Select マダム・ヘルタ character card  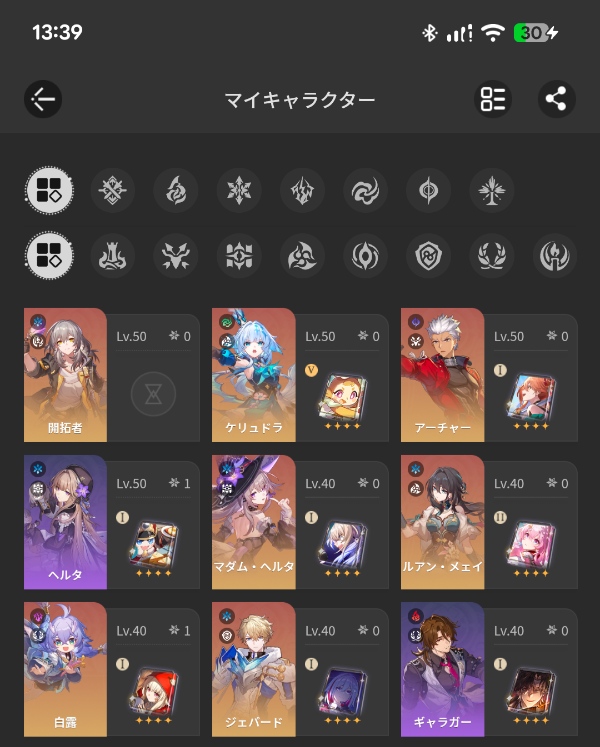300,522
